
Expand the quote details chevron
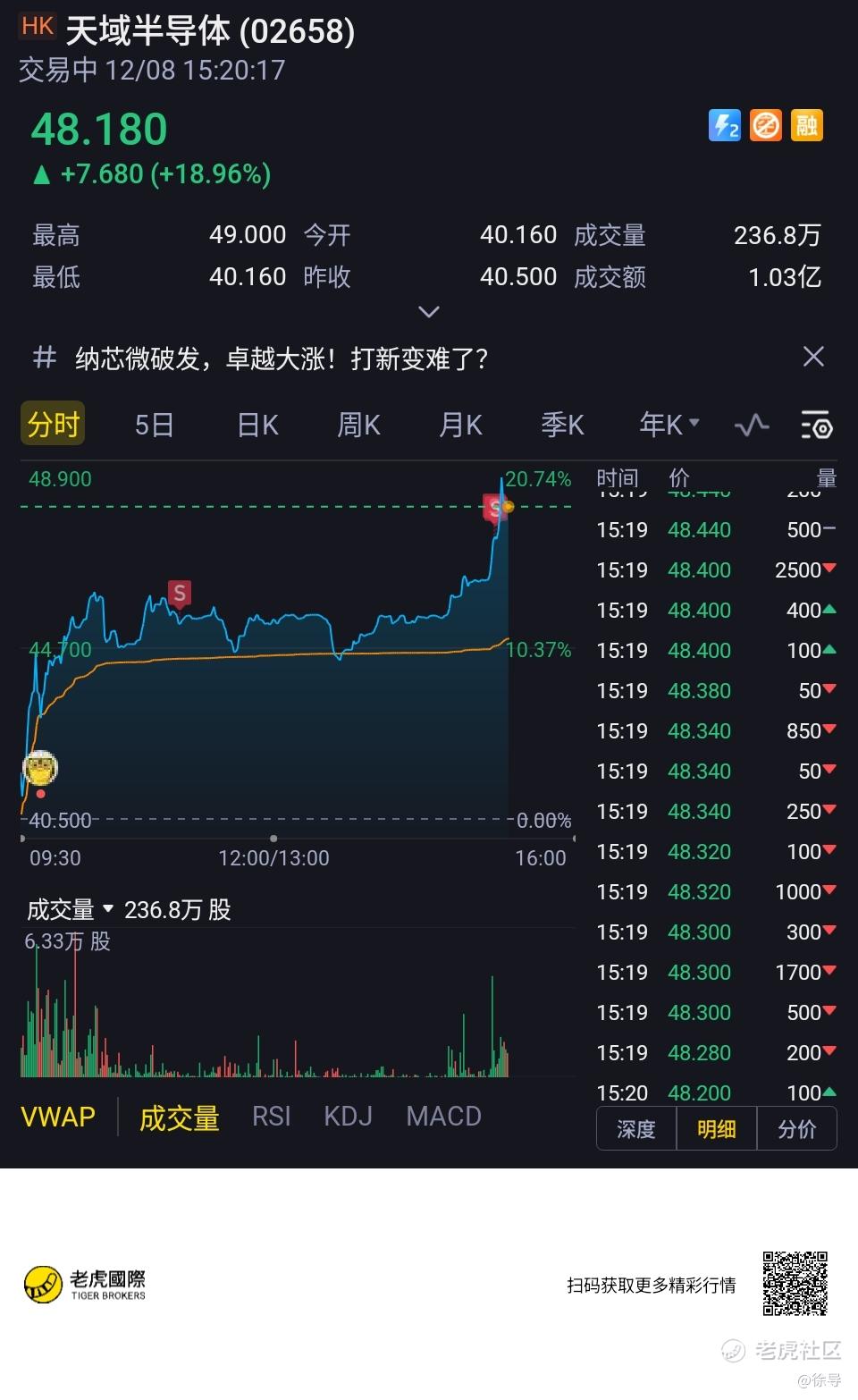(429, 312)
